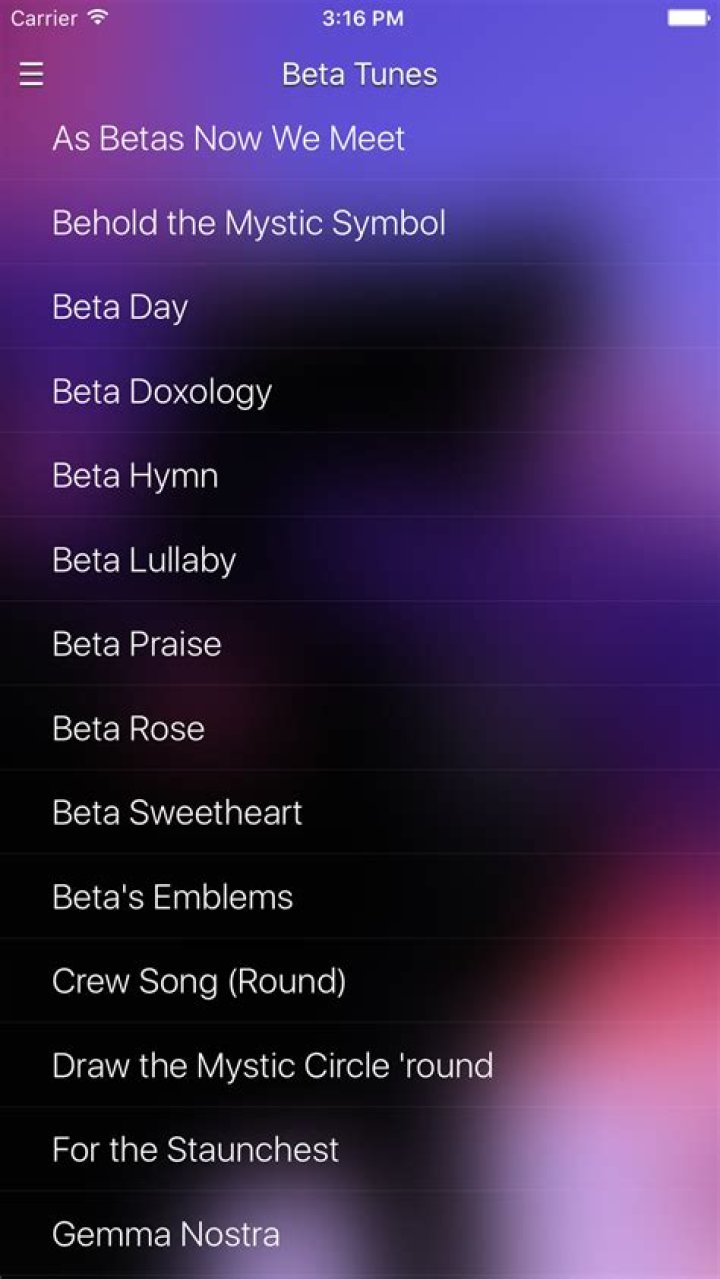Open Beta Praise
720x1279 pixels.
click(x=360, y=644)
